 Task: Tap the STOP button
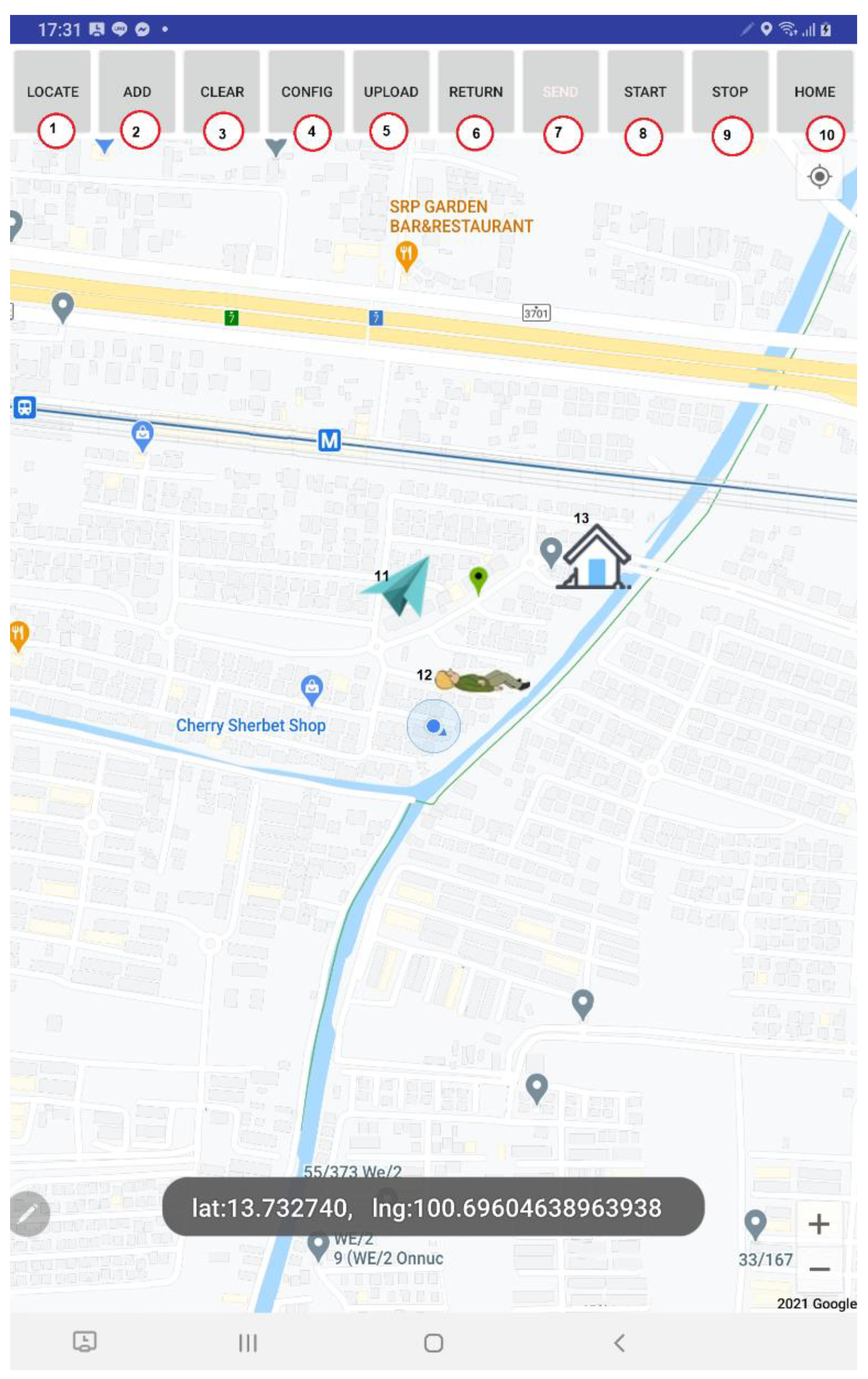[x=730, y=92]
